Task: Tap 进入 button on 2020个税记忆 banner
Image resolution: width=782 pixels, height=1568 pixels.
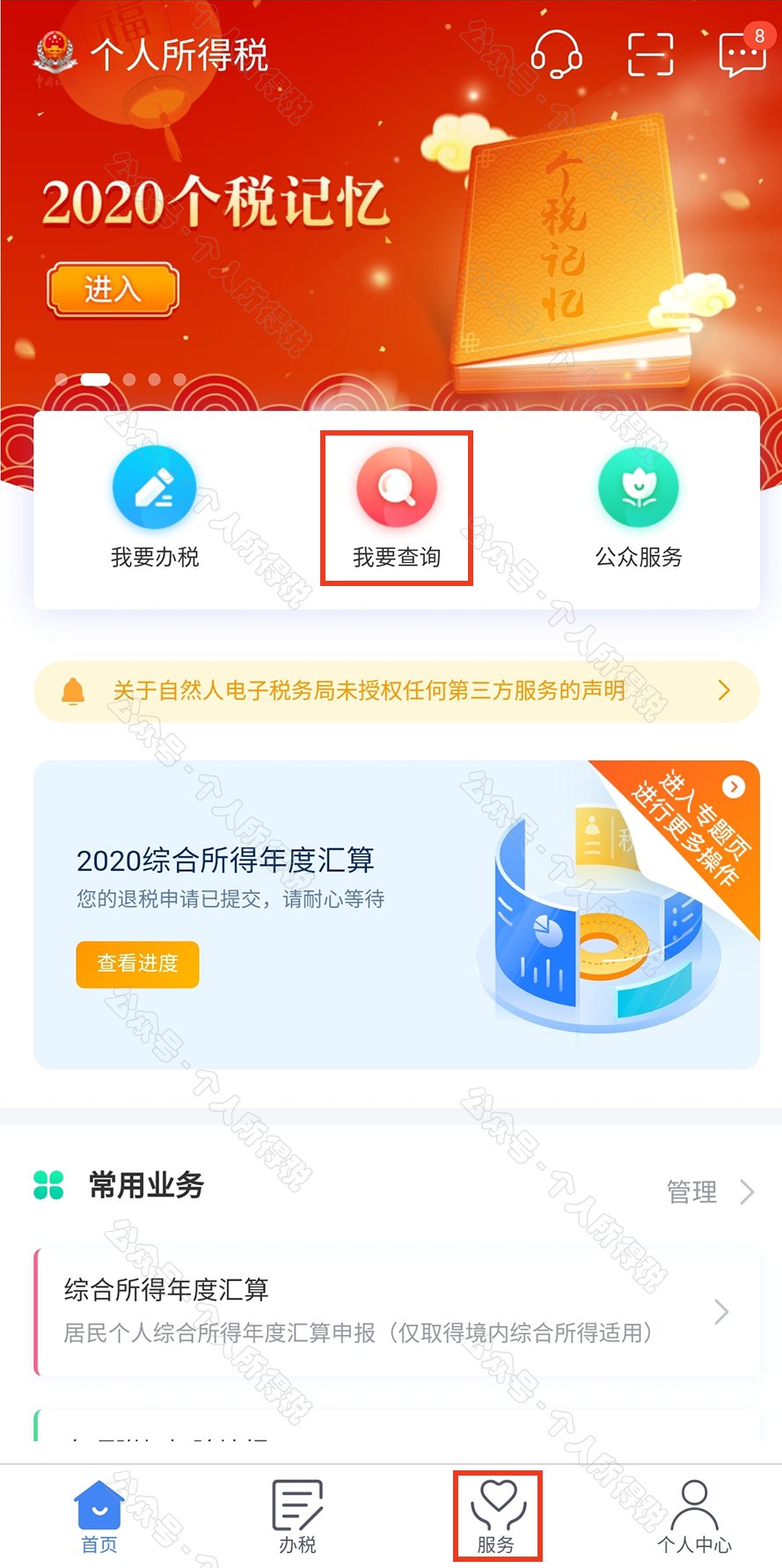Action: pyautogui.click(x=113, y=289)
